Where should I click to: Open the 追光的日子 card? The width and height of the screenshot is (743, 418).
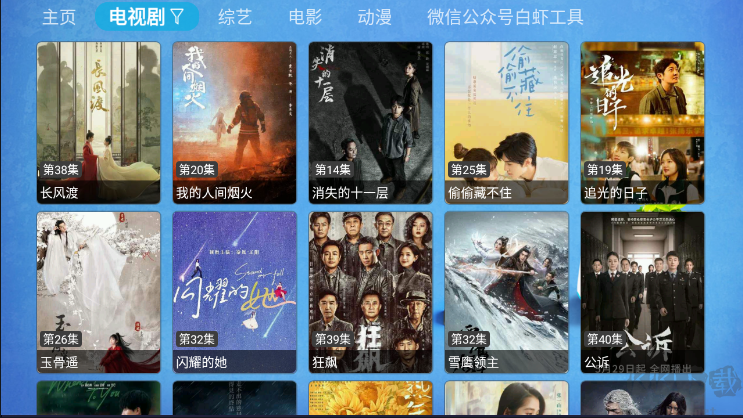click(642, 122)
